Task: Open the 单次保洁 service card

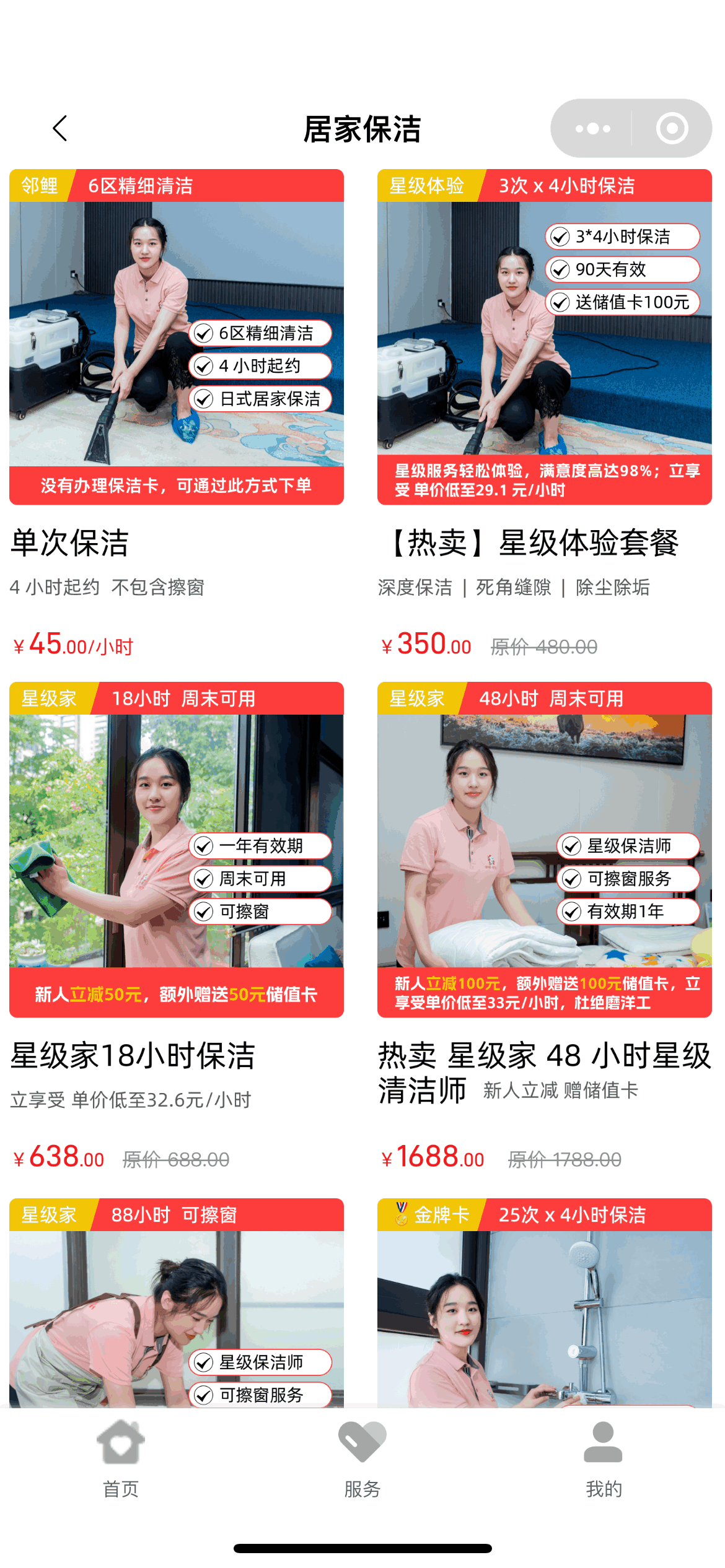Action: coord(176,338)
